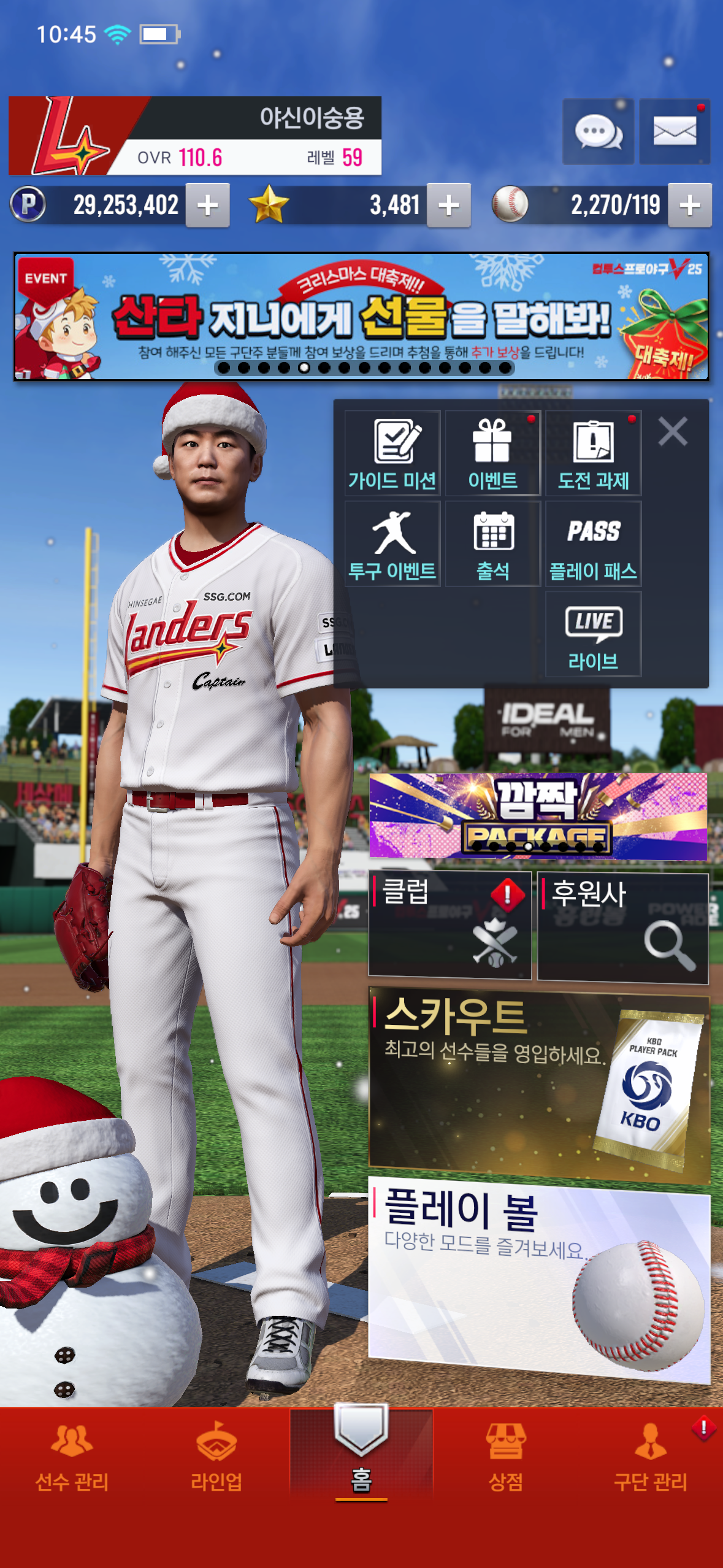Open the Santa Genie Christmas event banner
This screenshot has width=723, height=1568.
361,317
